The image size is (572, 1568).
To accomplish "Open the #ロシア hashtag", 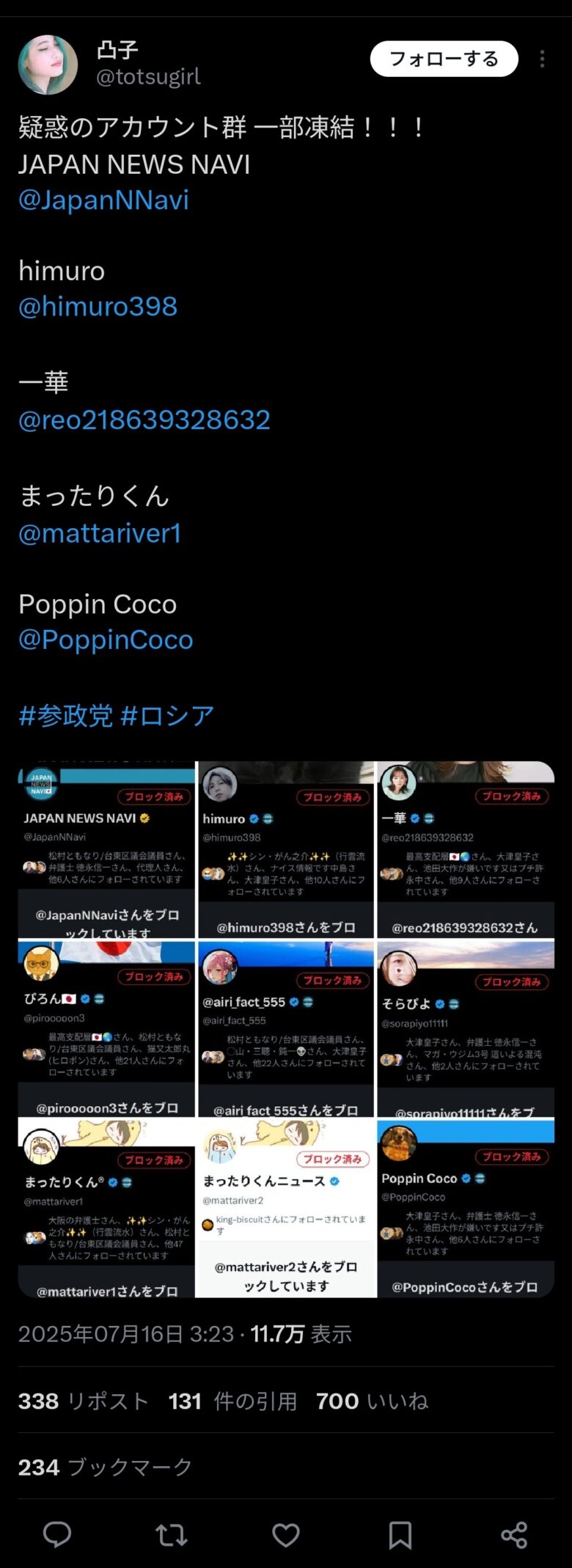I will 168,715.
